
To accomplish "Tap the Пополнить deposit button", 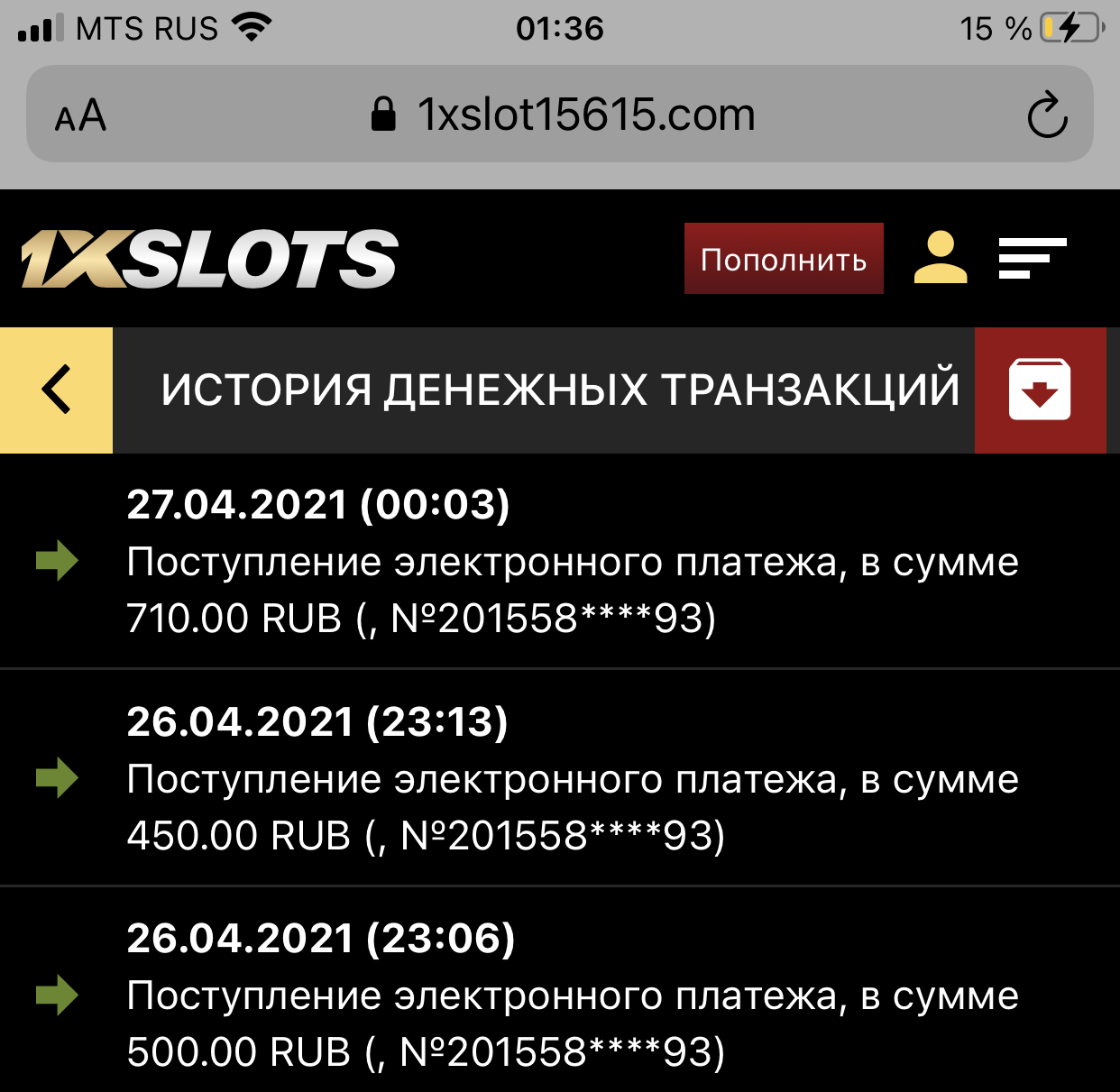I will tap(784, 259).
